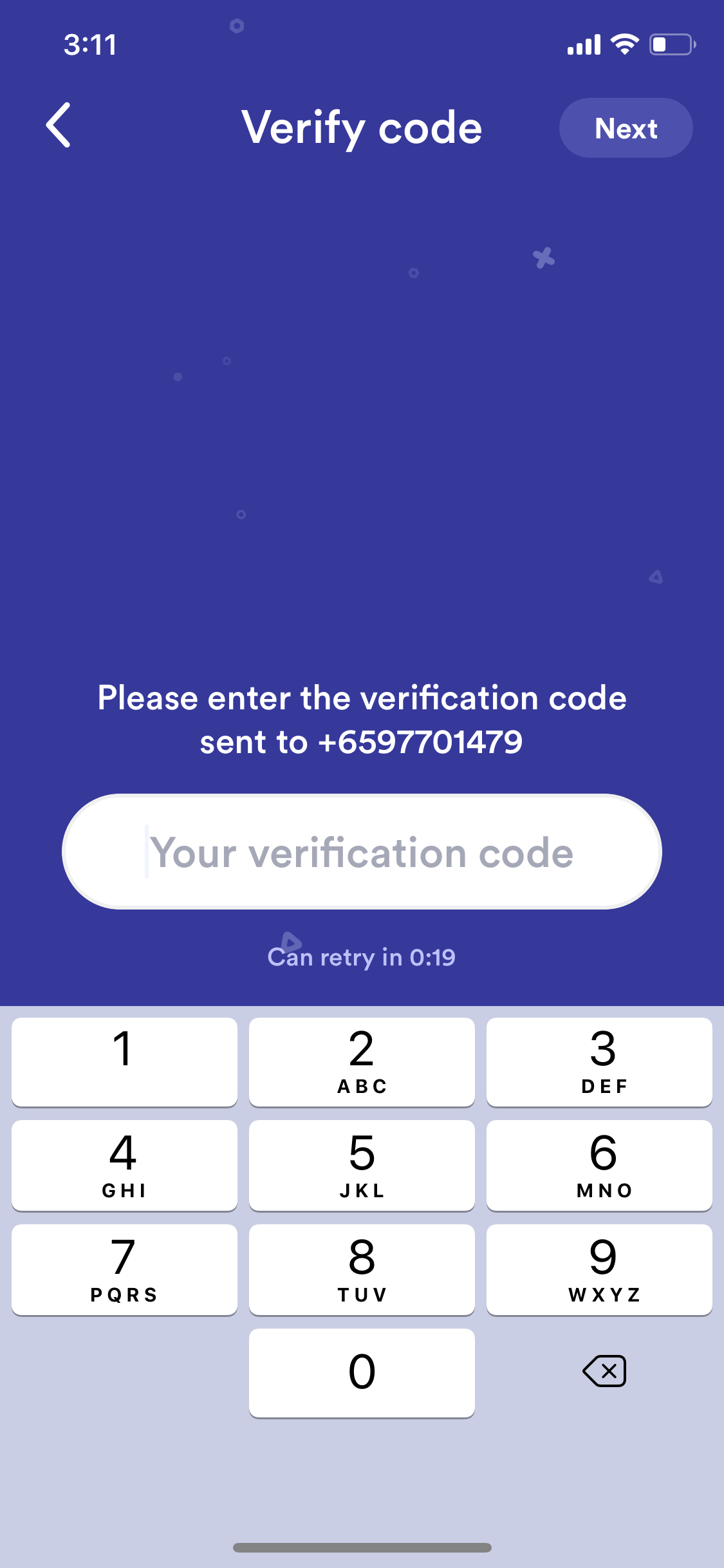Go back using the arrow icon
724x1568 pixels.
pos(59,126)
